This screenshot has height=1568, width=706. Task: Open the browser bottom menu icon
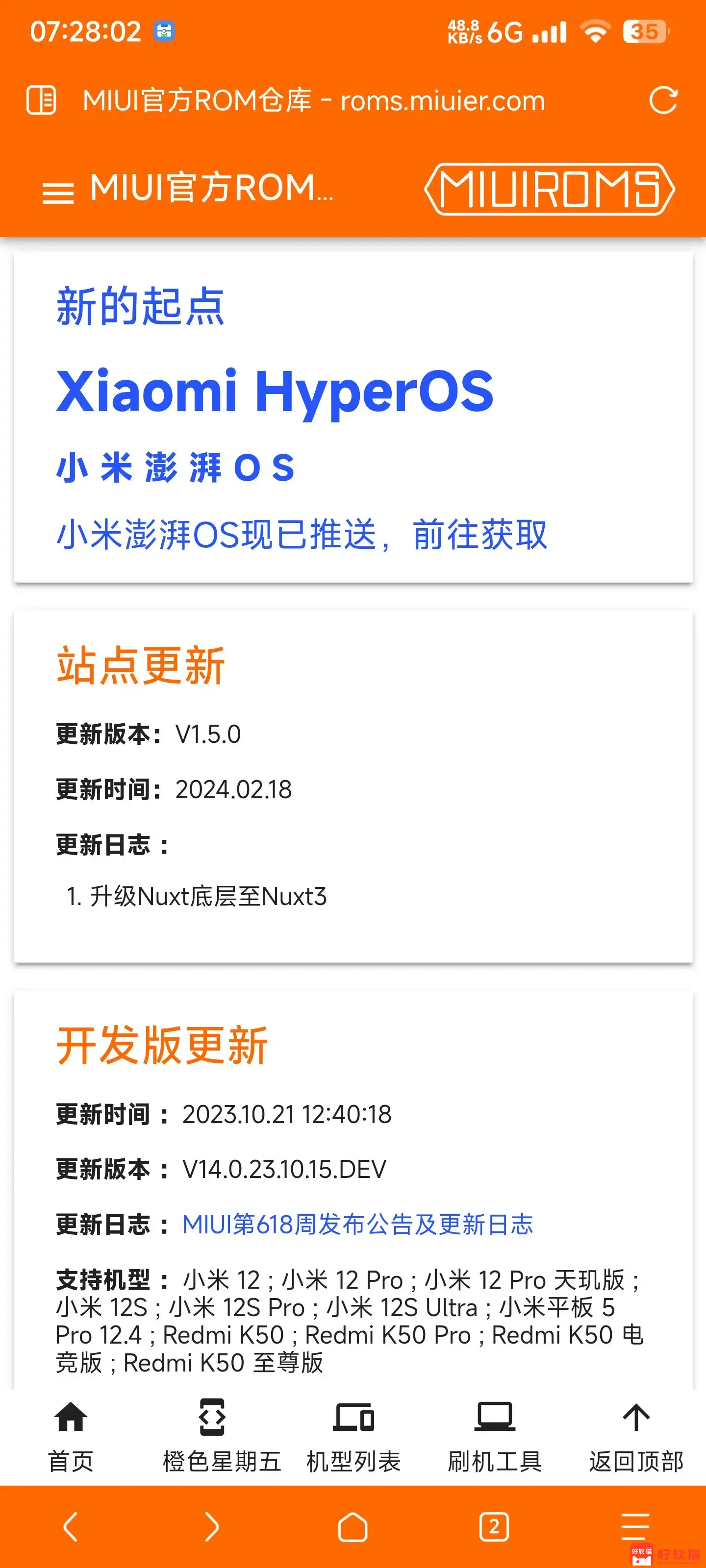pyautogui.click(x=635, y=1526)
